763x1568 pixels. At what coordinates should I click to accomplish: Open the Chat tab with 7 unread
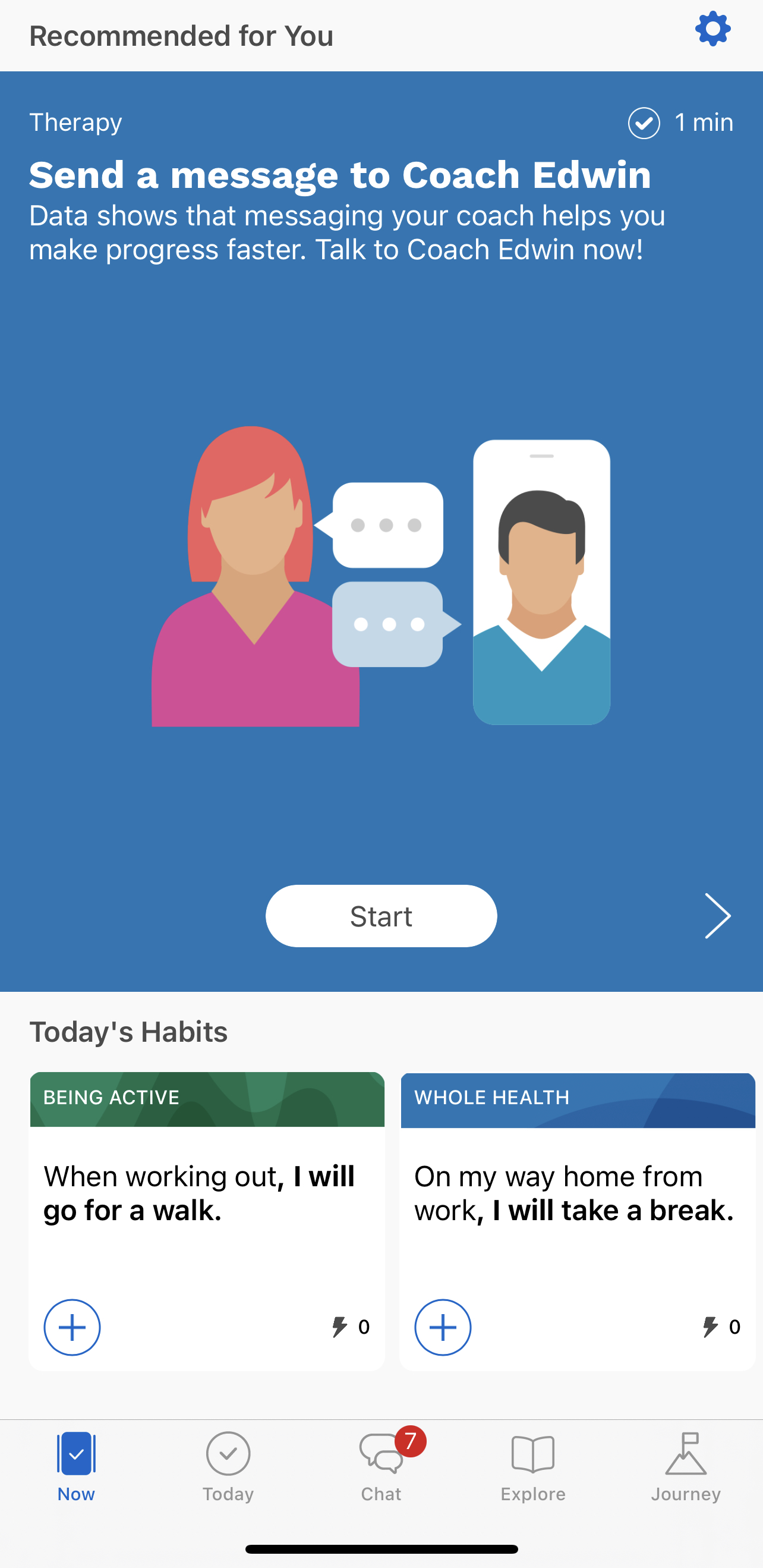coord(381,1467)
